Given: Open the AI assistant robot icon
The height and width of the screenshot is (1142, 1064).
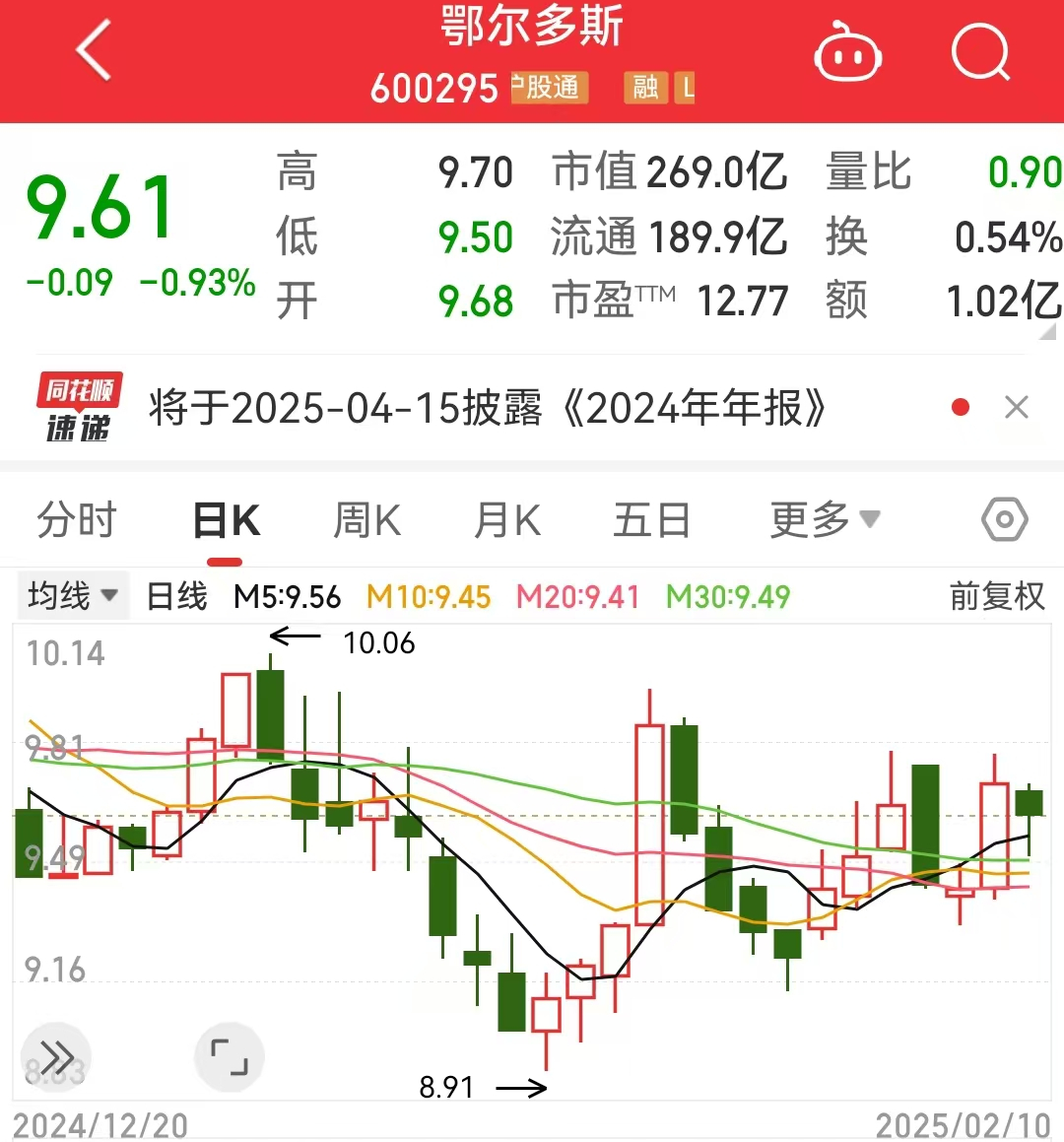Looking at the screenshot, I should (849, 52).
